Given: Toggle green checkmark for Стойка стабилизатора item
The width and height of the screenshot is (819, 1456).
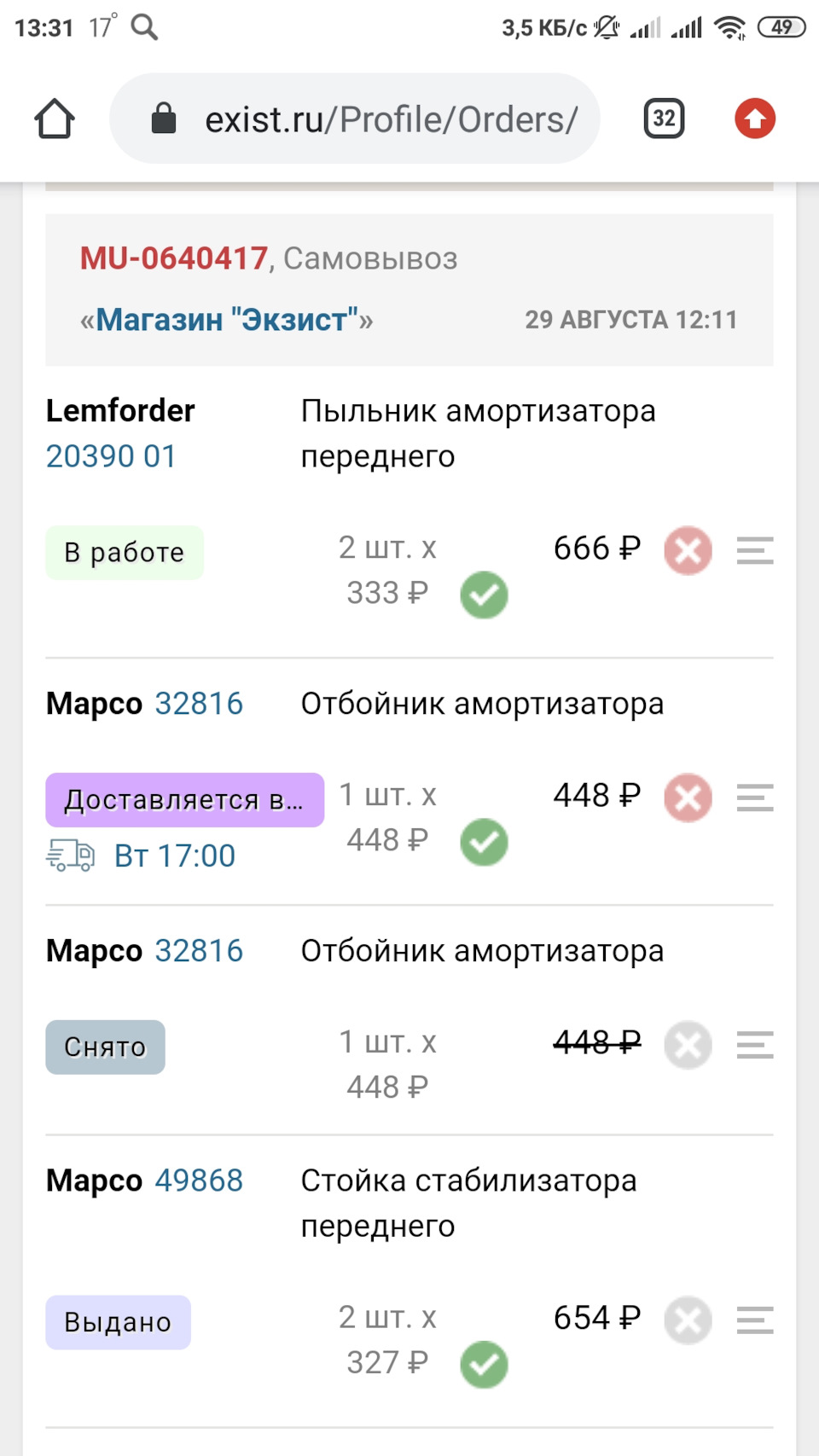Looking at the screenshot, I should coord(484,1365).
